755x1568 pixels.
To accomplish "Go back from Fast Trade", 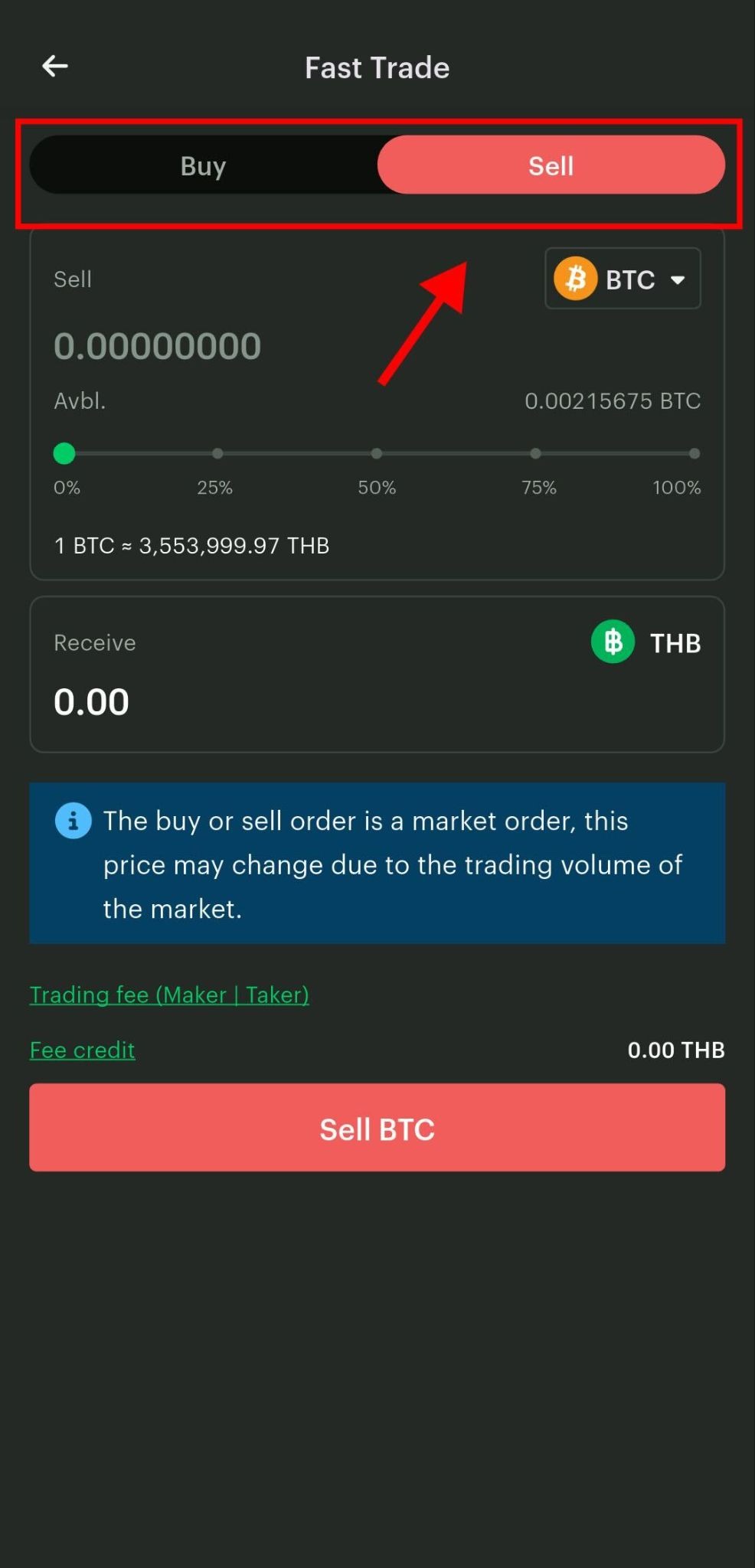I will click(54, 67).
